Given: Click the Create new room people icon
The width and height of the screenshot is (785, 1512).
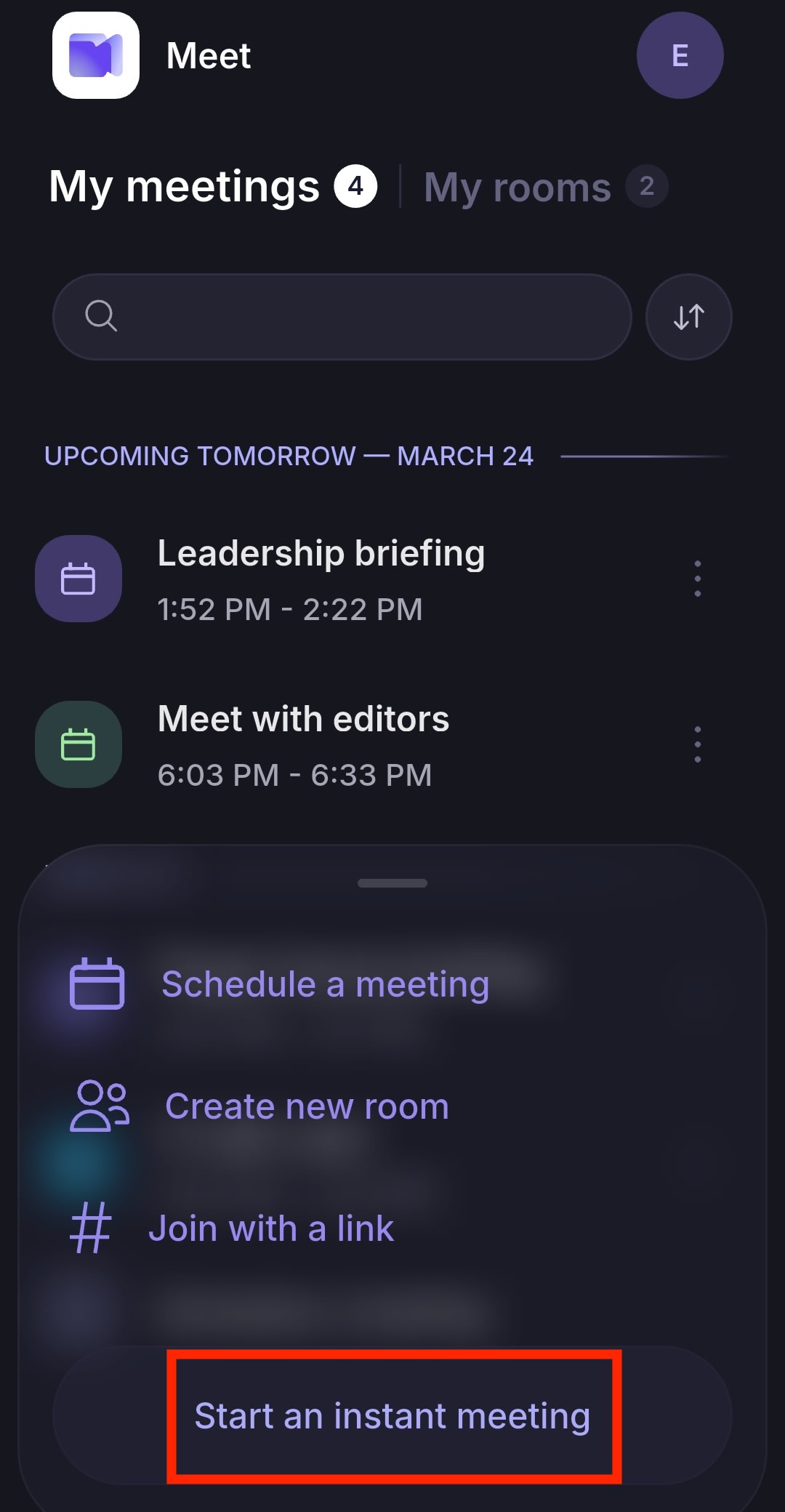Looking at the screenshot, I should [x=100, y=1106].
